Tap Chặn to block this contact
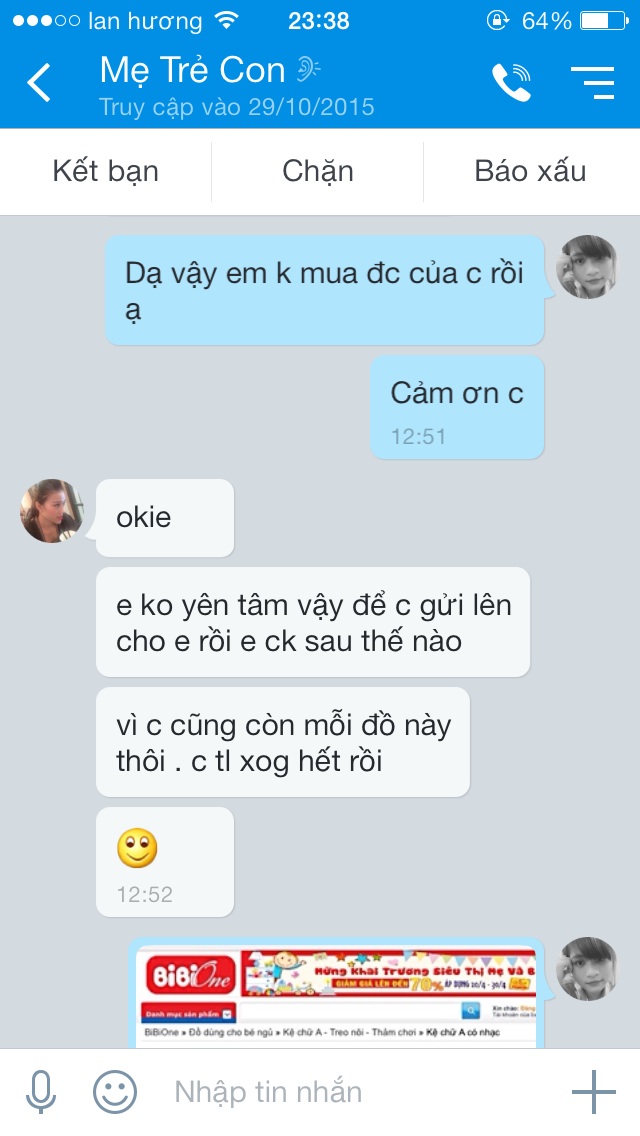 318,171
